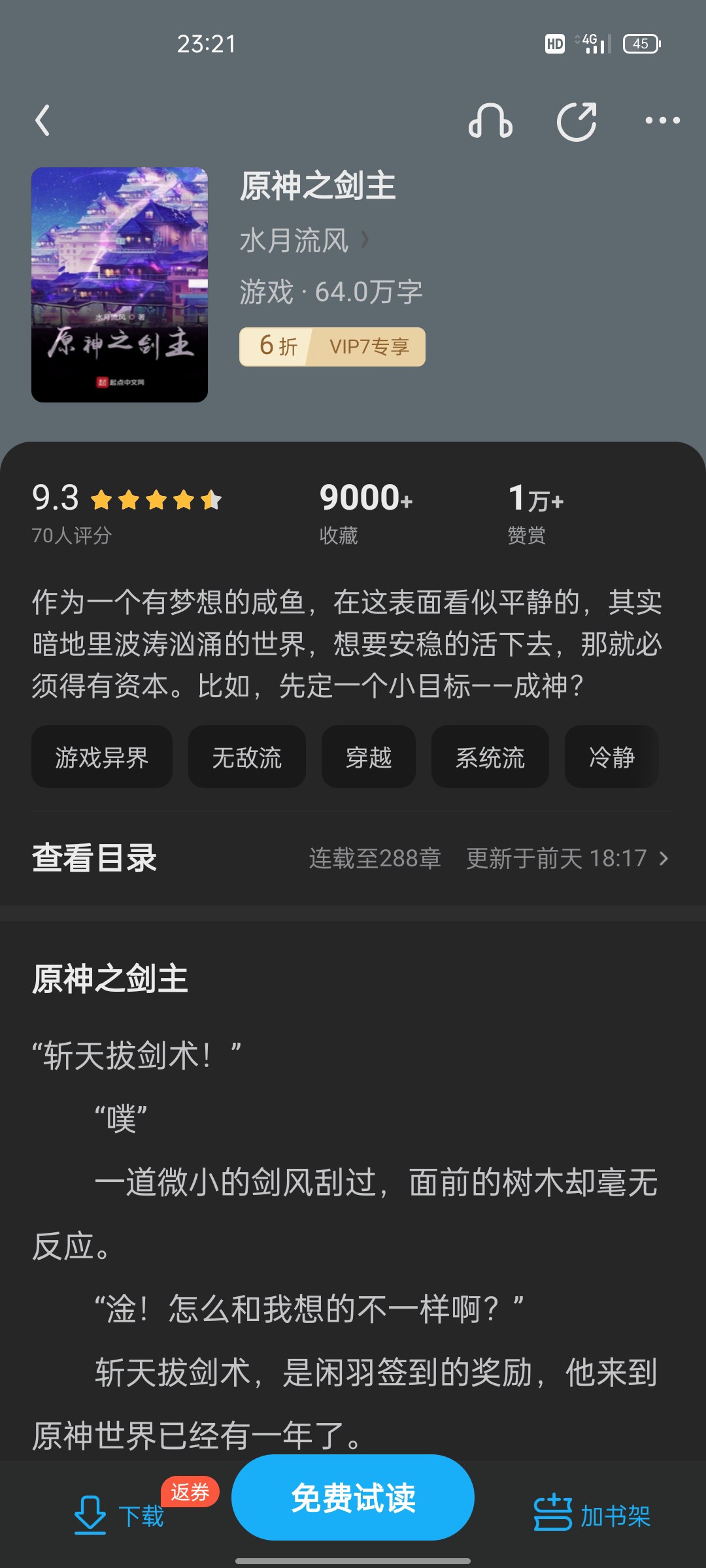Go back using the top-left arrow
Viewport: 706px width, 1568px height.
click(43, 121)
